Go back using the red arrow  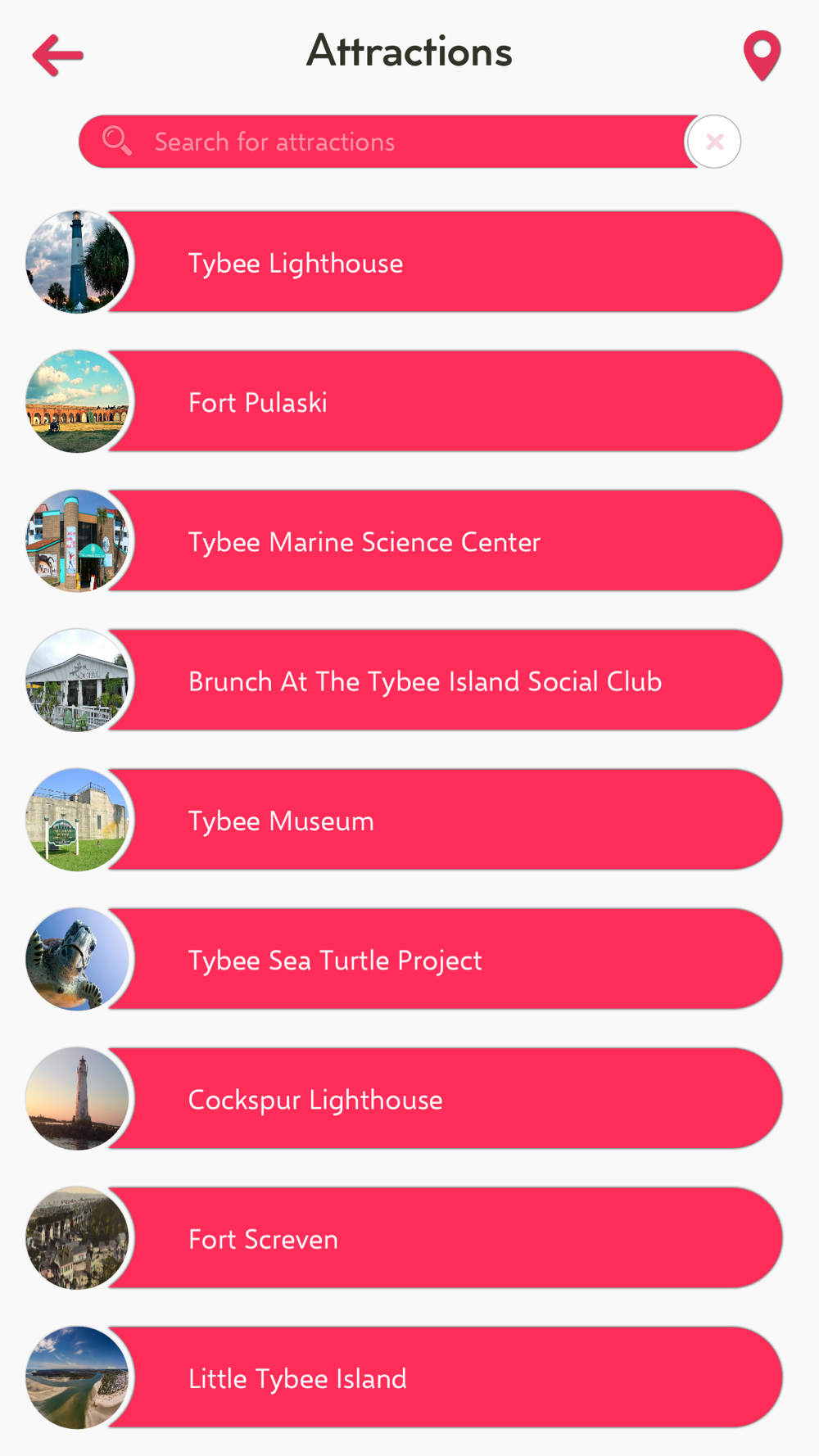tap(58, 55)
